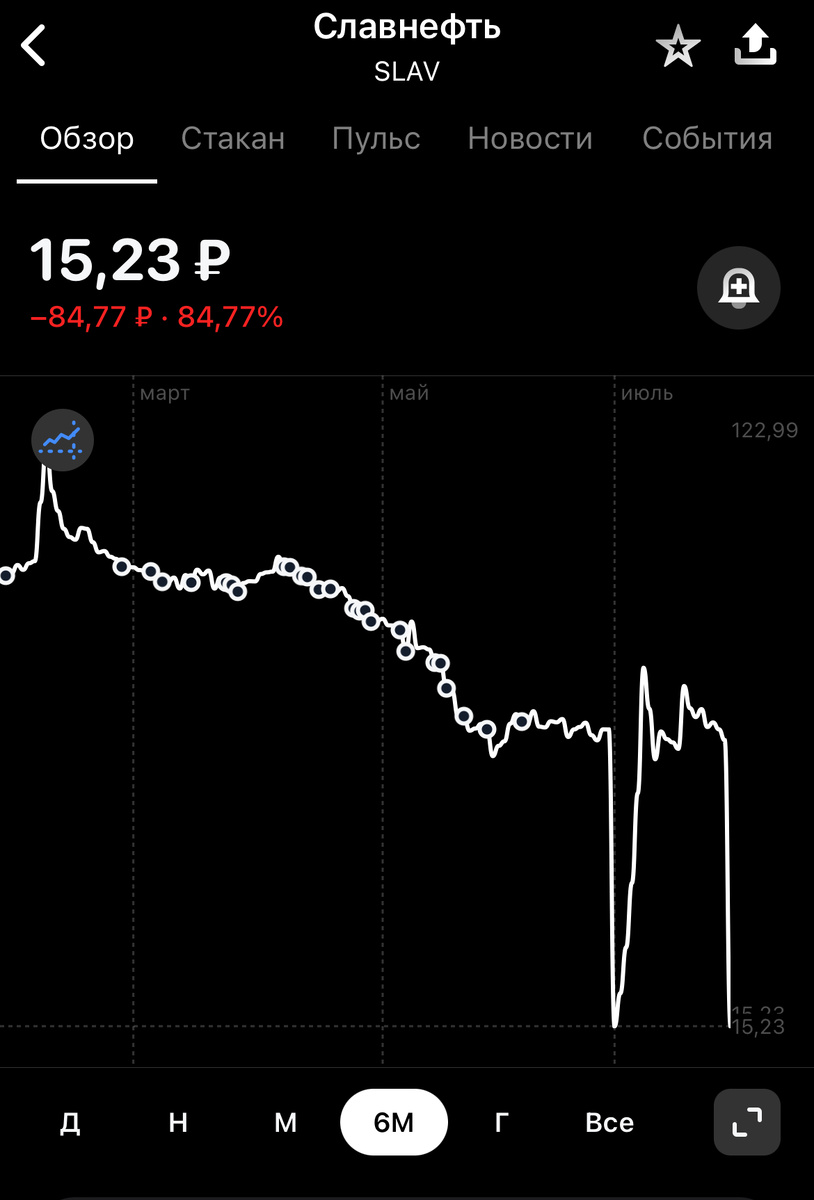Select the Г chart period
The width and height of the screenshot is (814, 1200).
(502, 1122)
